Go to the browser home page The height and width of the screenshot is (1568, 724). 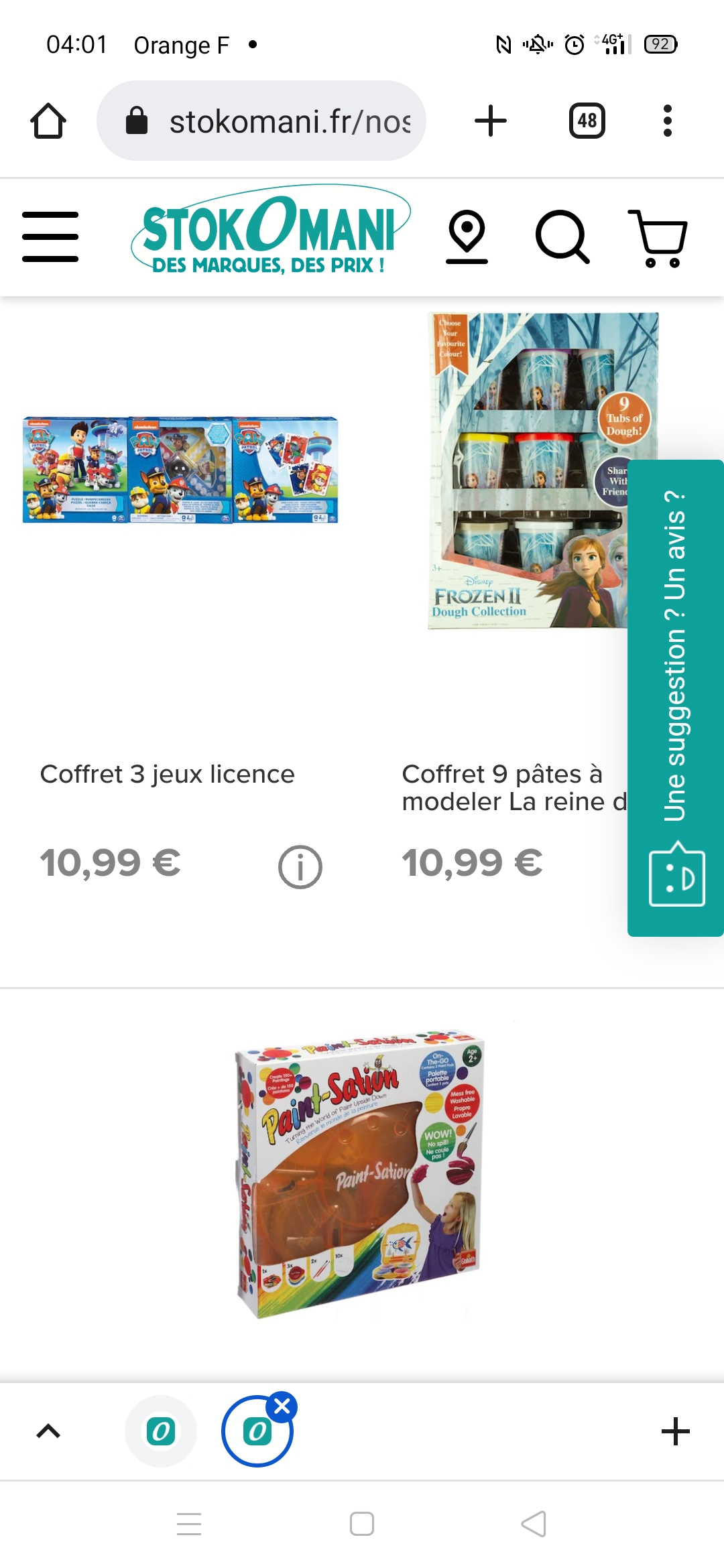click(x=48, y=121)
